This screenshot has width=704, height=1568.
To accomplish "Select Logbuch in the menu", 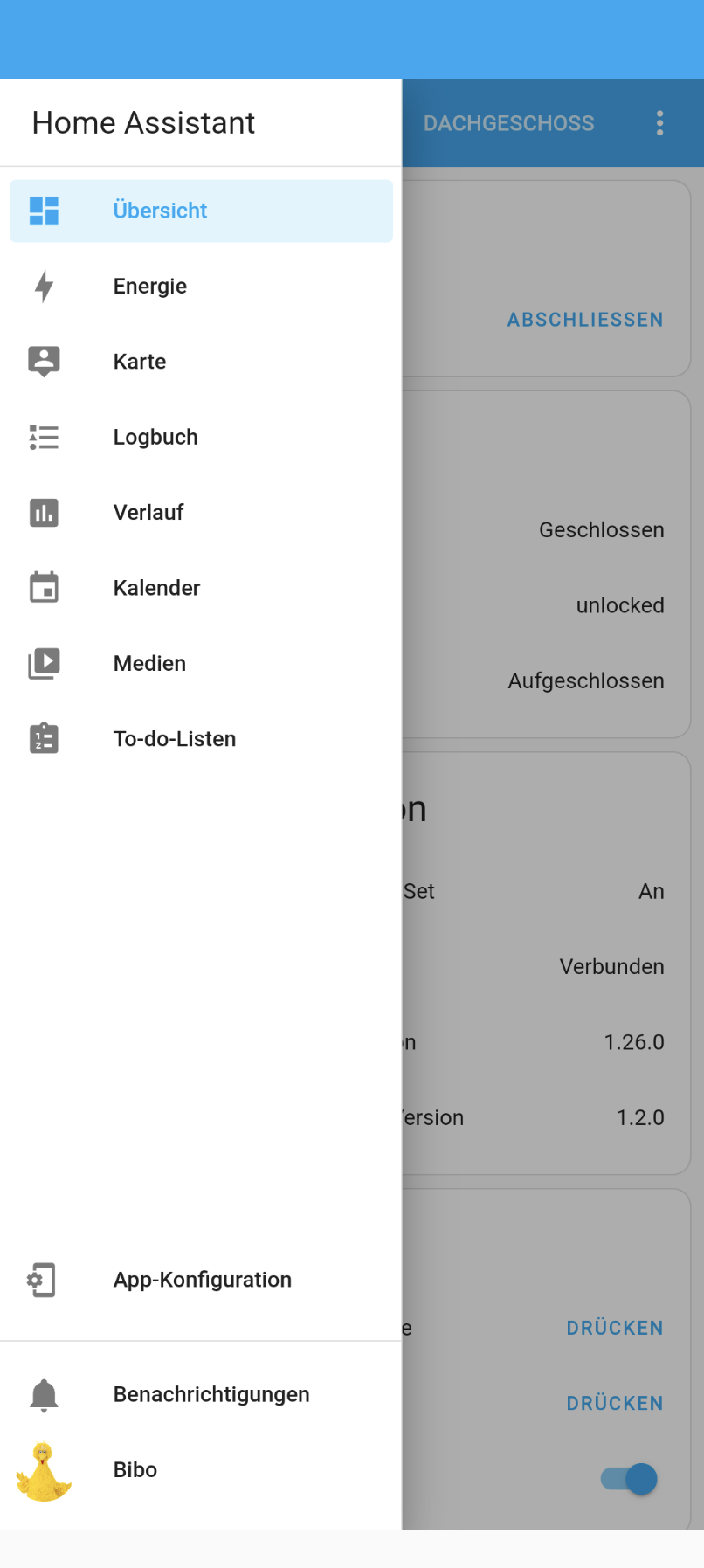I will [x=201, y=437].
